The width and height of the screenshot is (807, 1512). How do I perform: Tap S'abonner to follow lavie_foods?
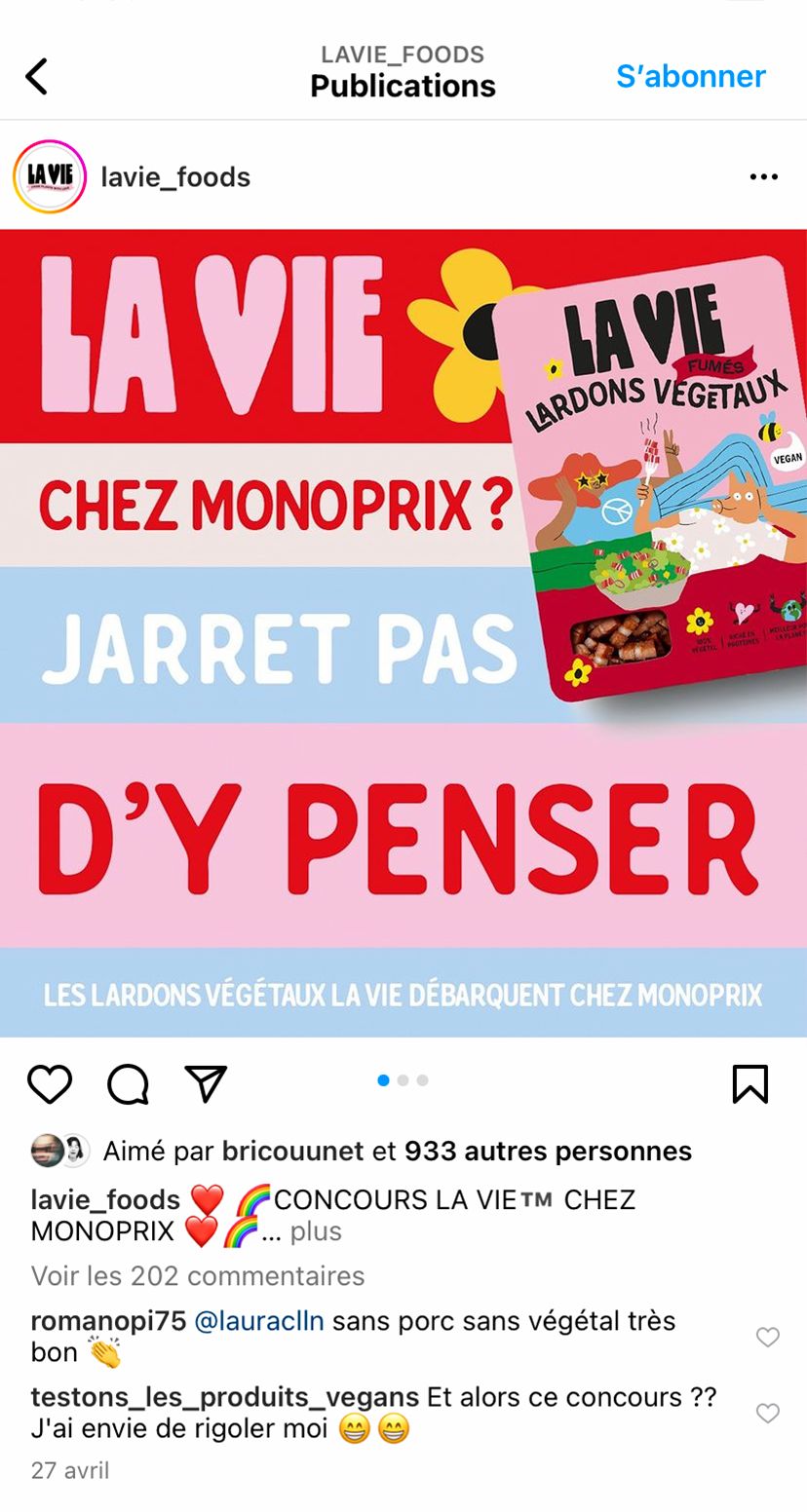click(690, 76)
